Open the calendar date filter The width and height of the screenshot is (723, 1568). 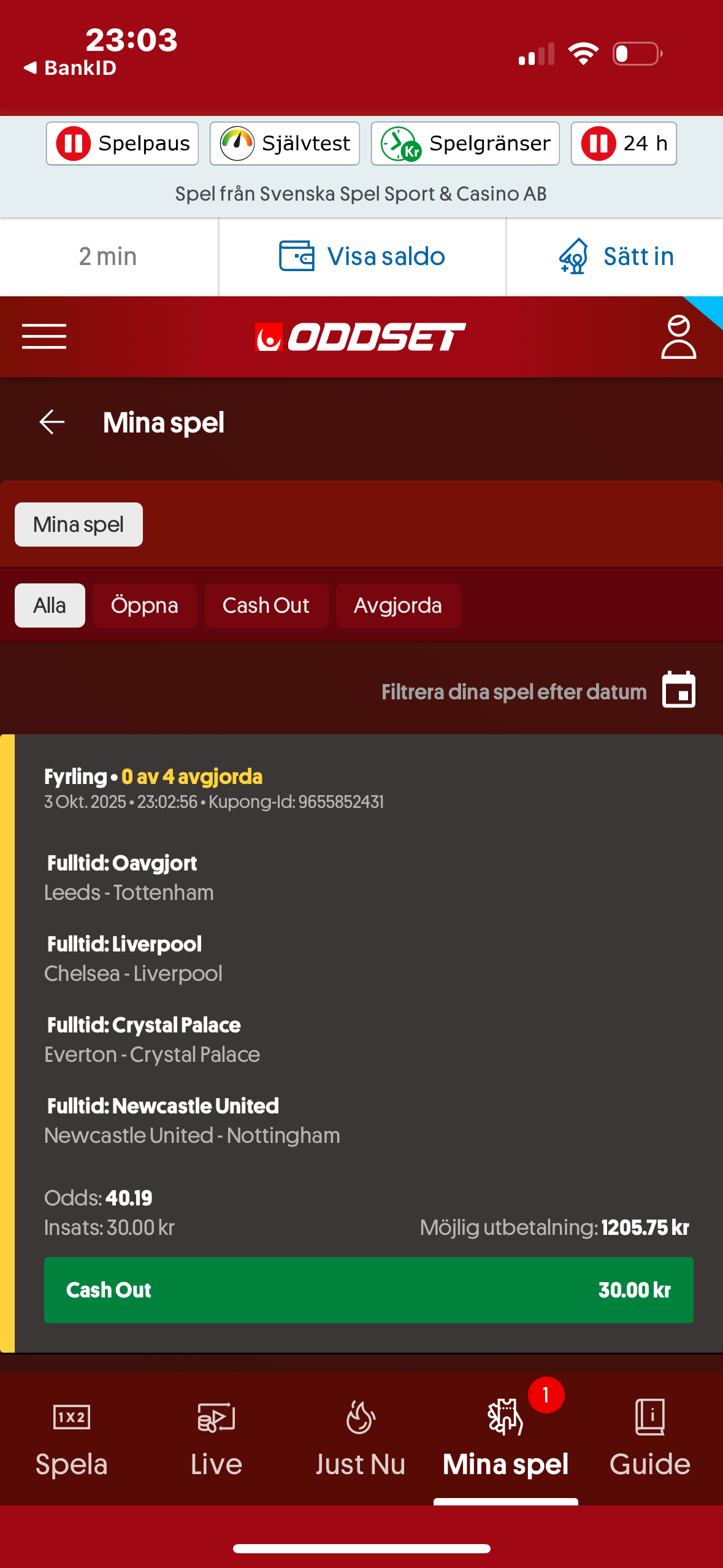click(x=678, y=690)
